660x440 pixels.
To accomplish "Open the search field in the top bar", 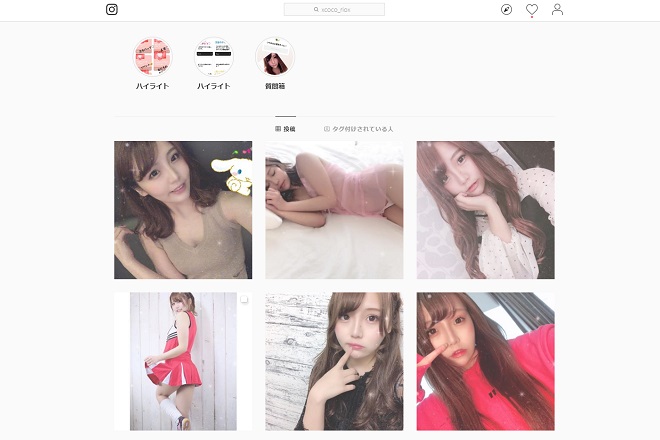I will point(334,10).
